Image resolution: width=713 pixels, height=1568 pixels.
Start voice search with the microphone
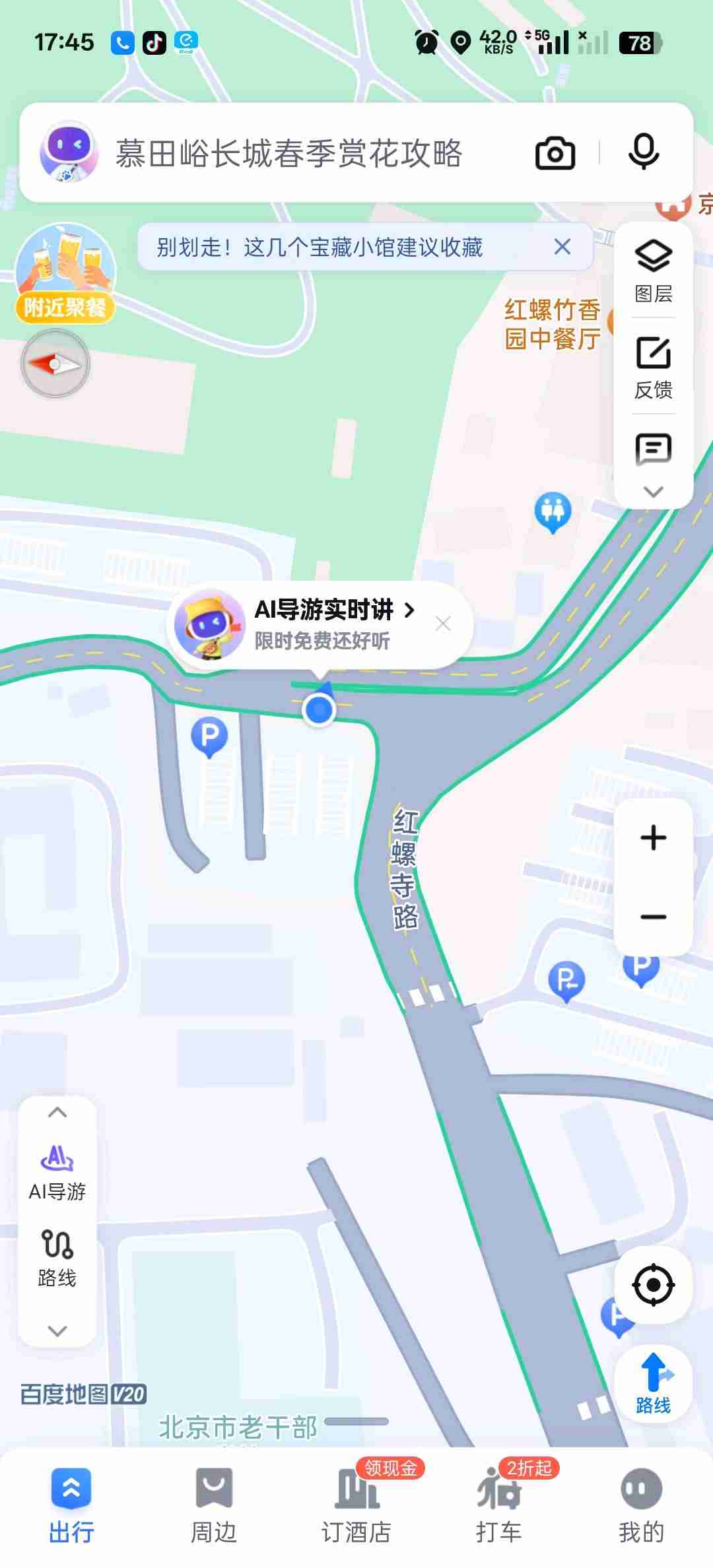643,152
